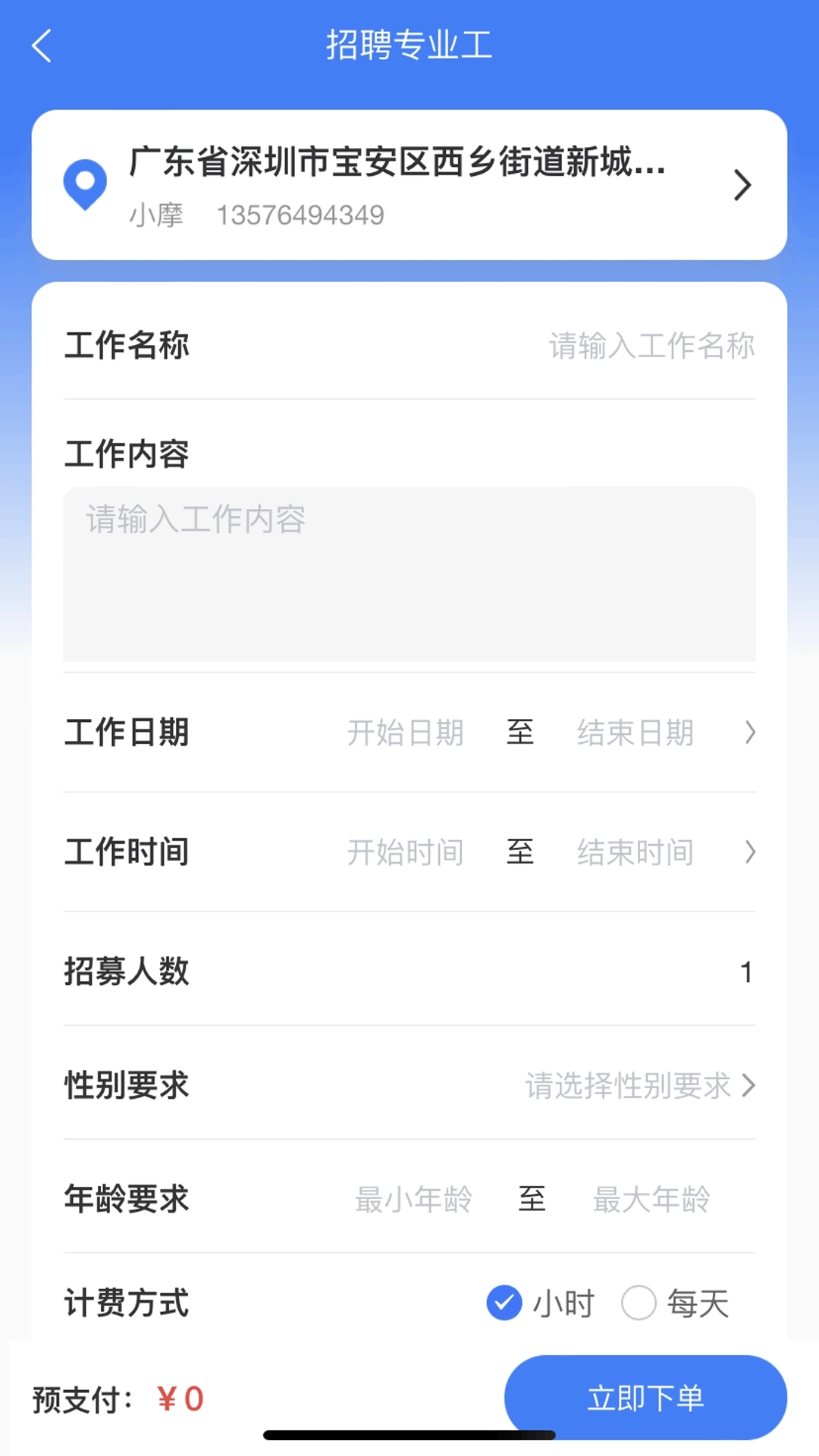
Task: Toggle the currently checked billing method
Action: [x=504, y=1303]
